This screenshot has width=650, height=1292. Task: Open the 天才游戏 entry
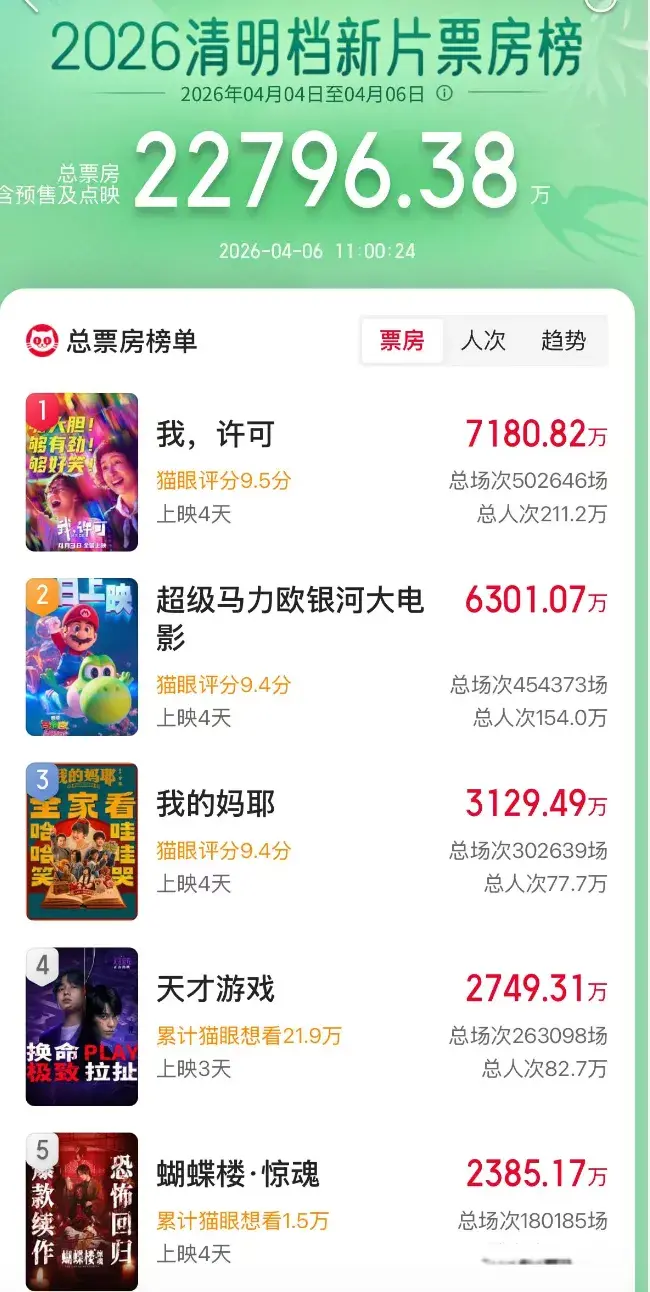215,989
